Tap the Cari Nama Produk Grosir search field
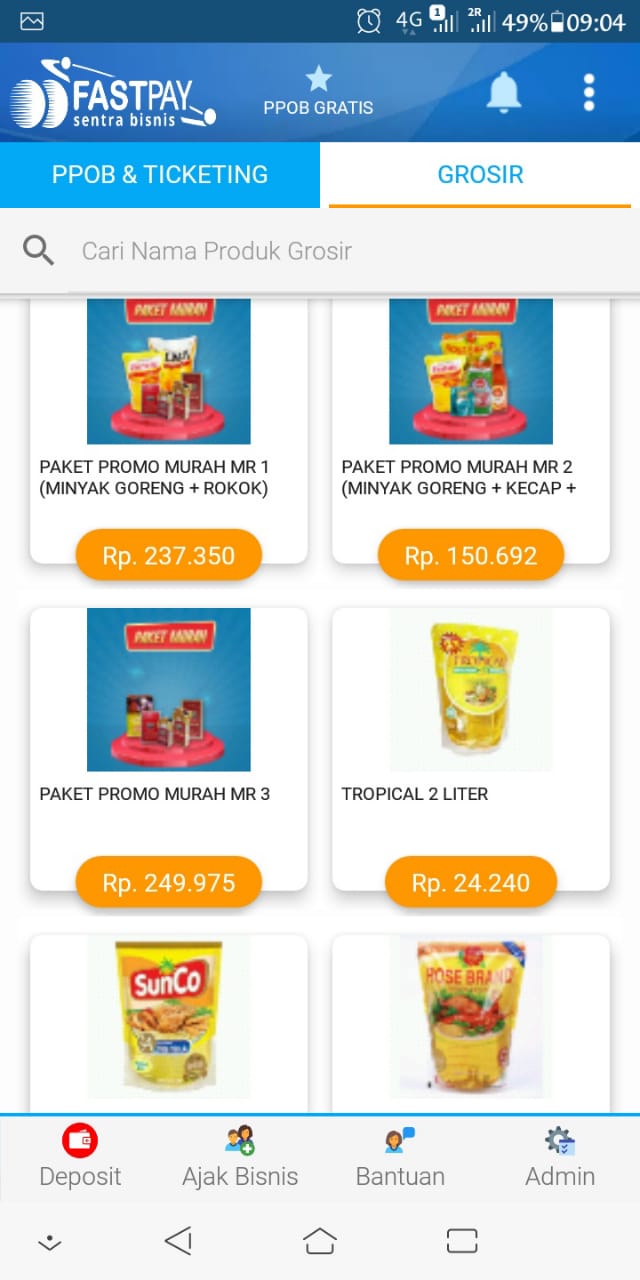 (x=320, y=251)
